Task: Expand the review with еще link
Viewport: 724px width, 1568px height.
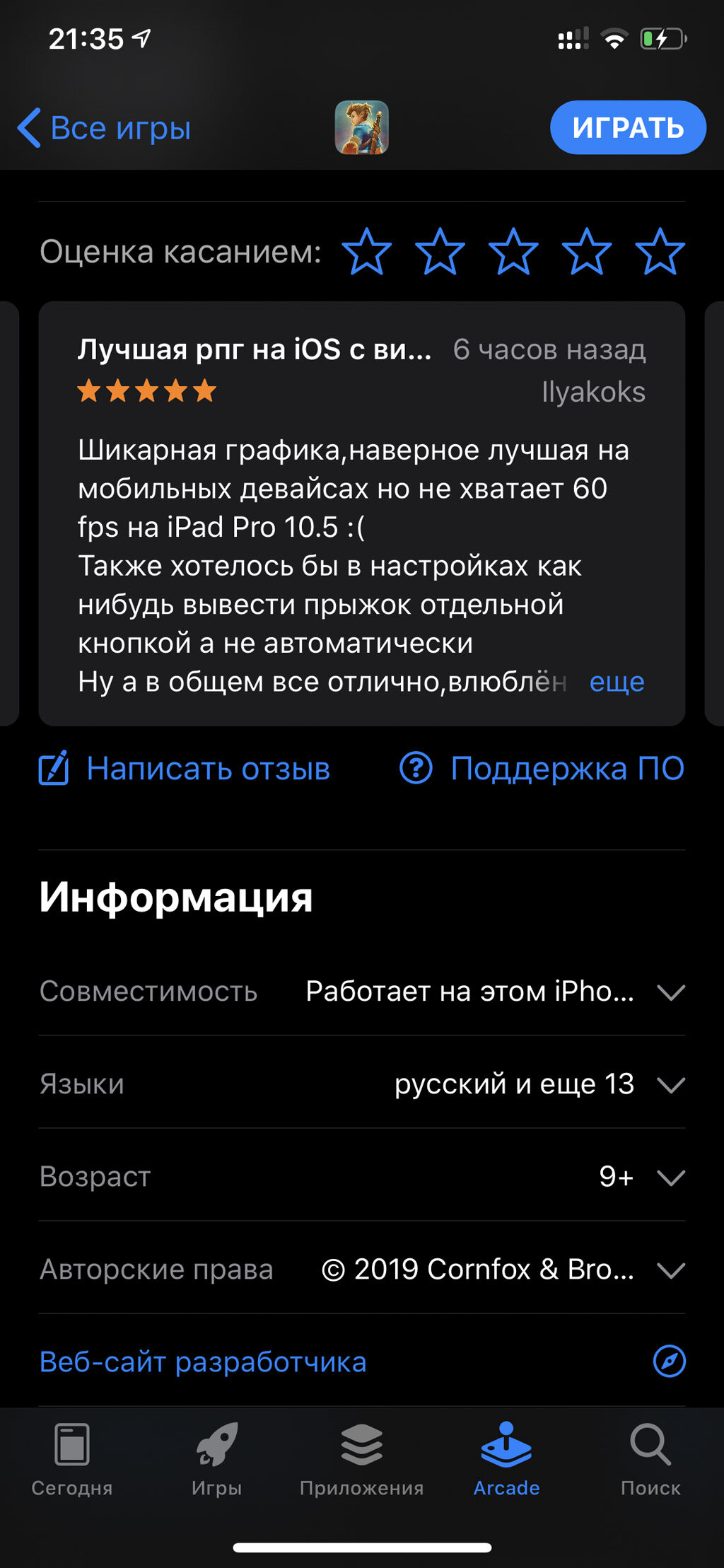Action: click(x=617, y=682)
